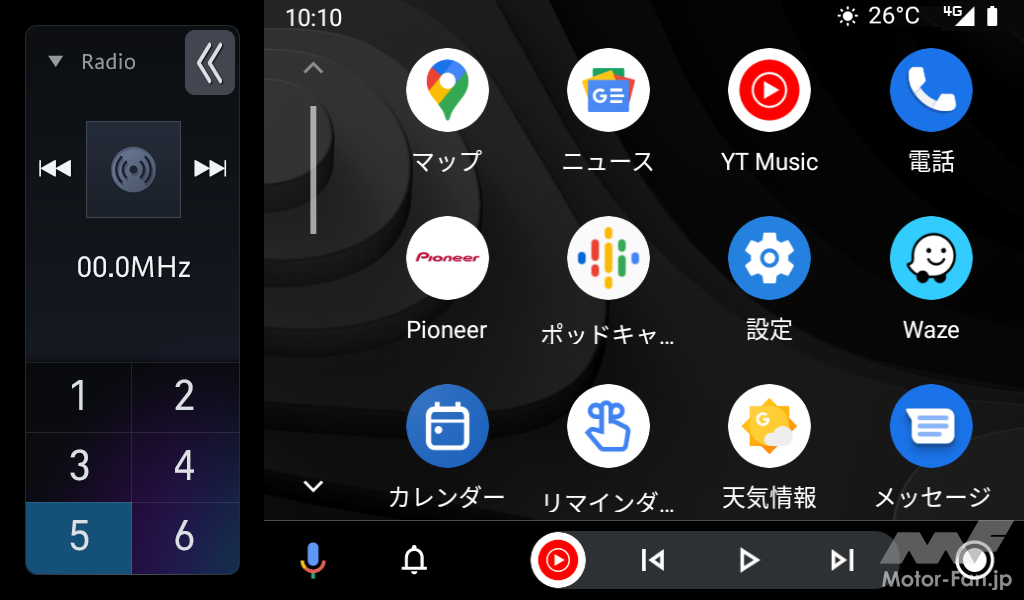Screen dimensions: 1024x600
Task: Select radio preset 2
Action: tap(185, 397)
